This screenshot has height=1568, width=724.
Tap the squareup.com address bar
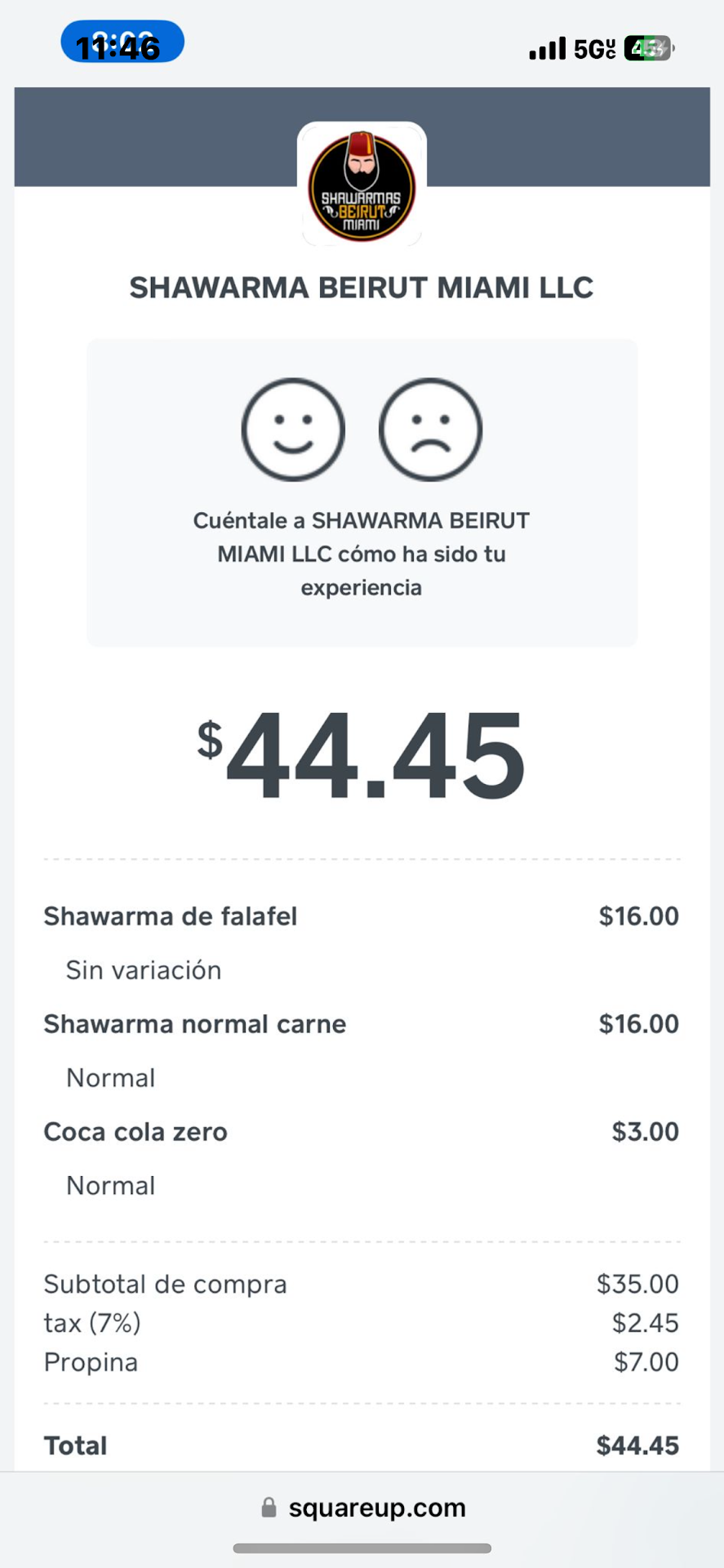(362, 1508)
